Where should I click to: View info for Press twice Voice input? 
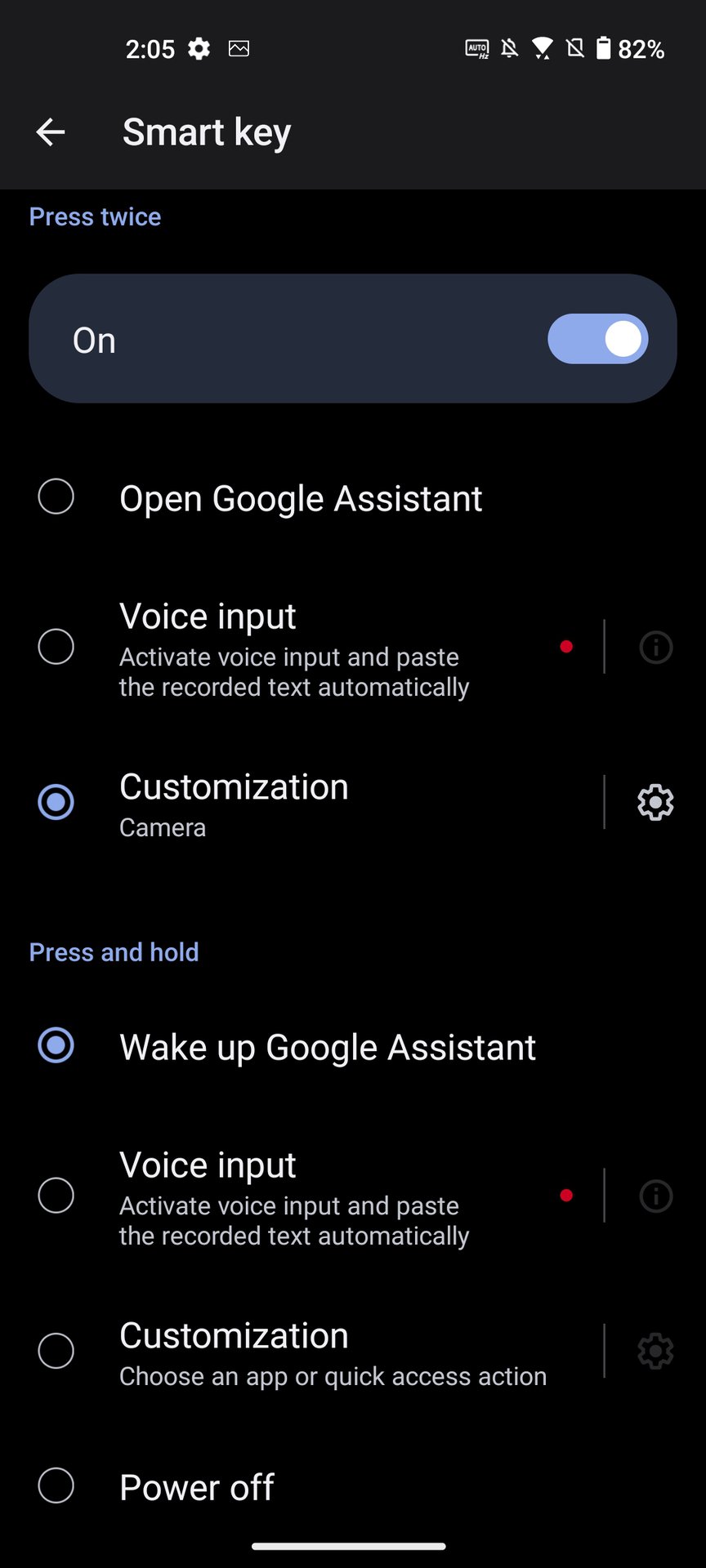pyautogui.click(x=655, y=648)
